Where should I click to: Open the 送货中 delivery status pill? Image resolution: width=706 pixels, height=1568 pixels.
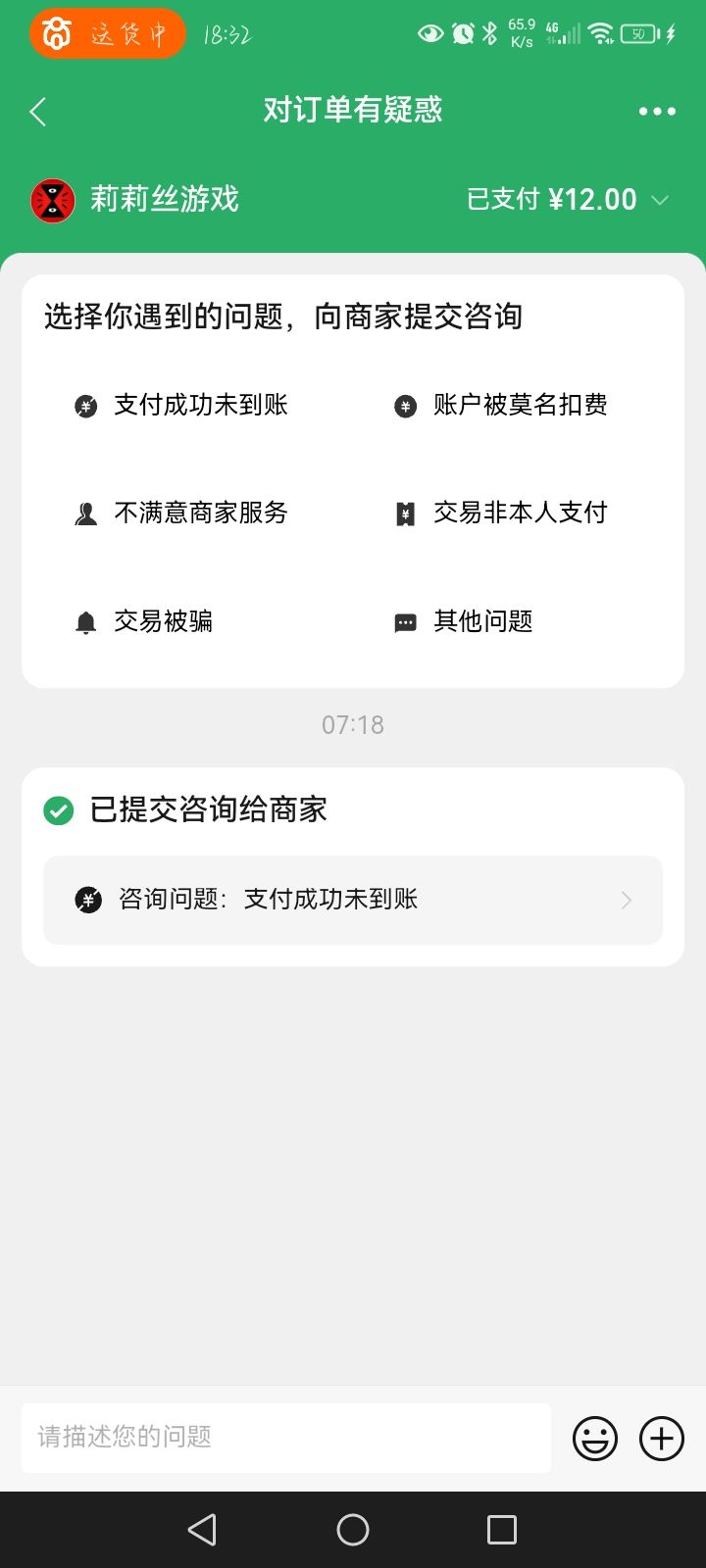[x=106, y=33]
